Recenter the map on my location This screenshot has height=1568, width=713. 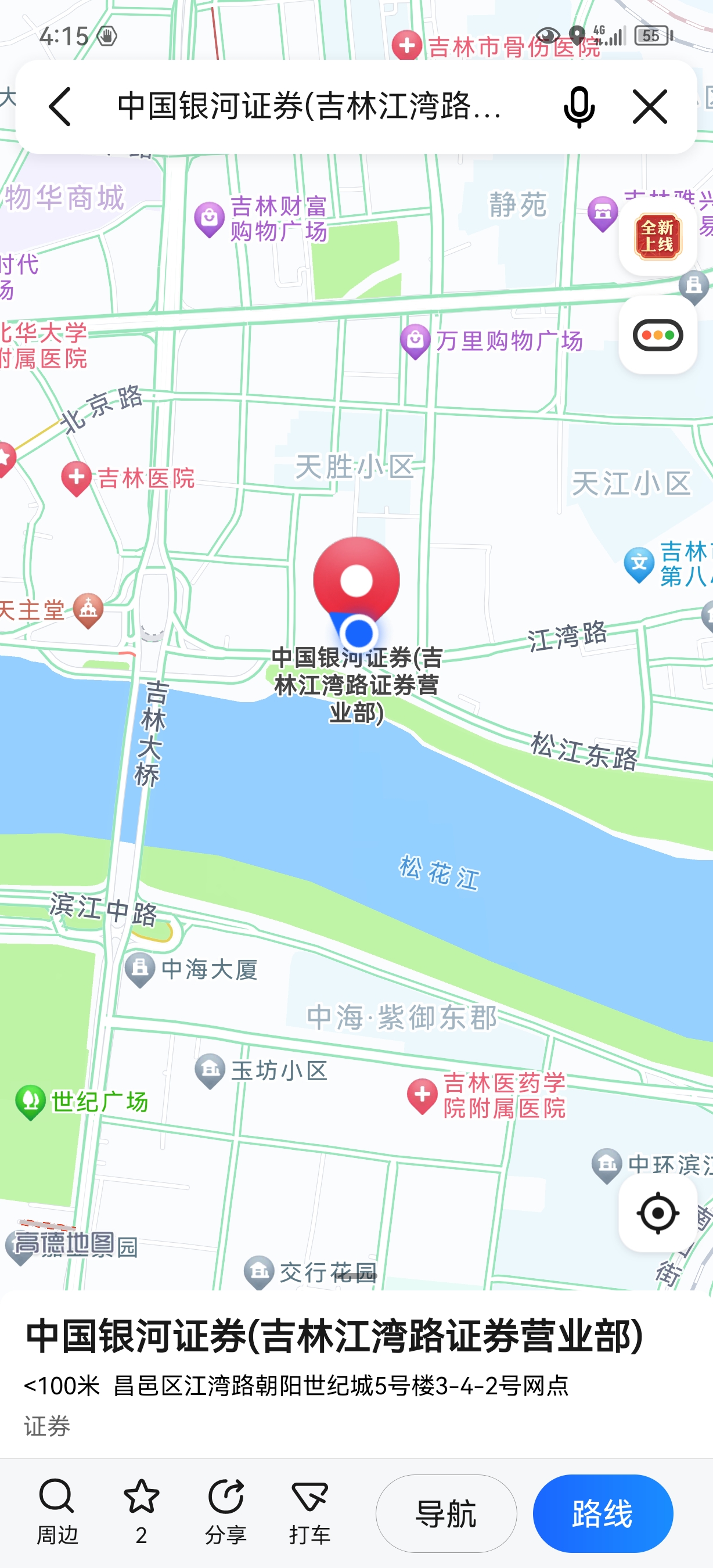pos(657,1213)
